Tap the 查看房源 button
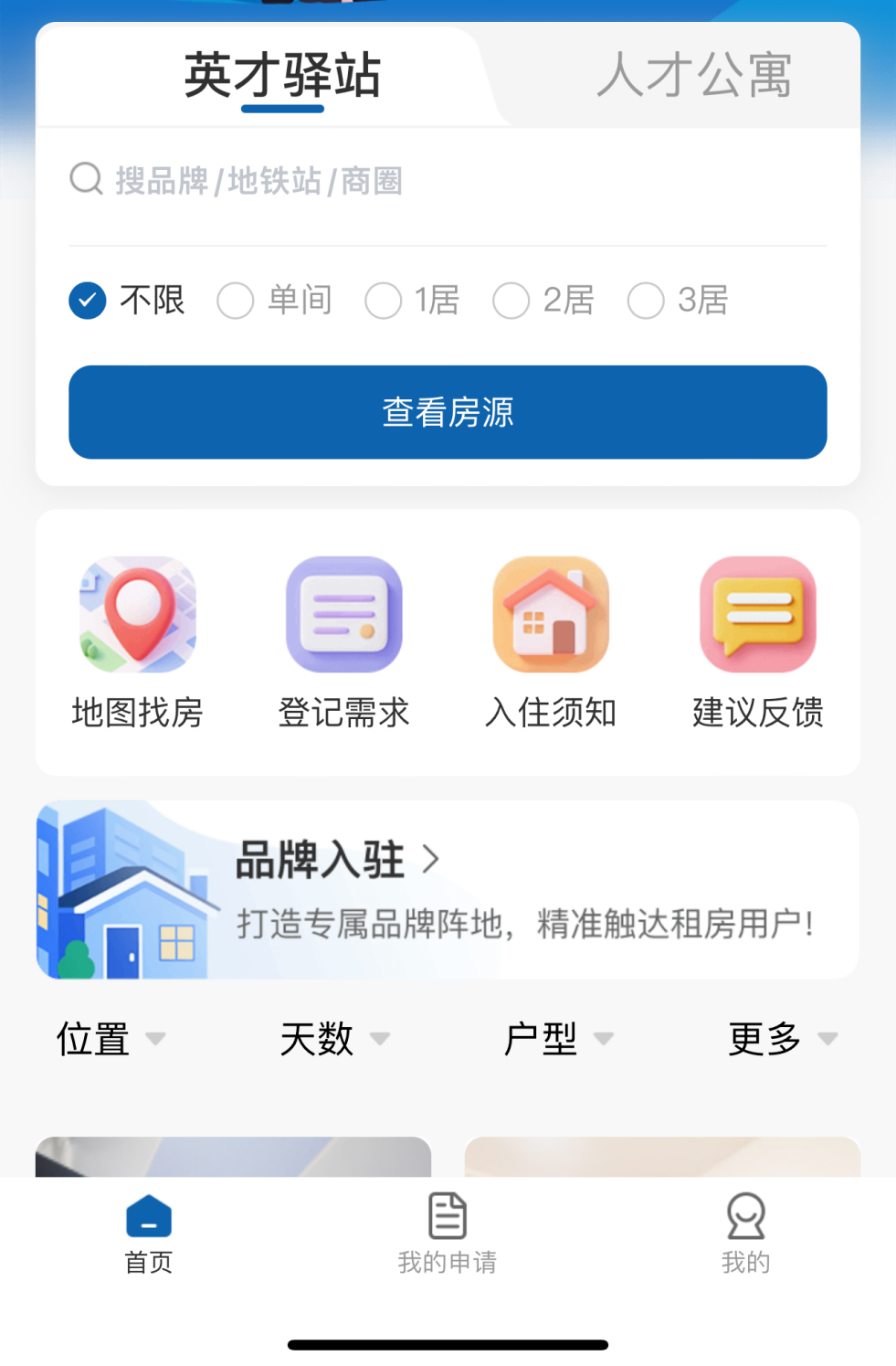 (448, 412)
